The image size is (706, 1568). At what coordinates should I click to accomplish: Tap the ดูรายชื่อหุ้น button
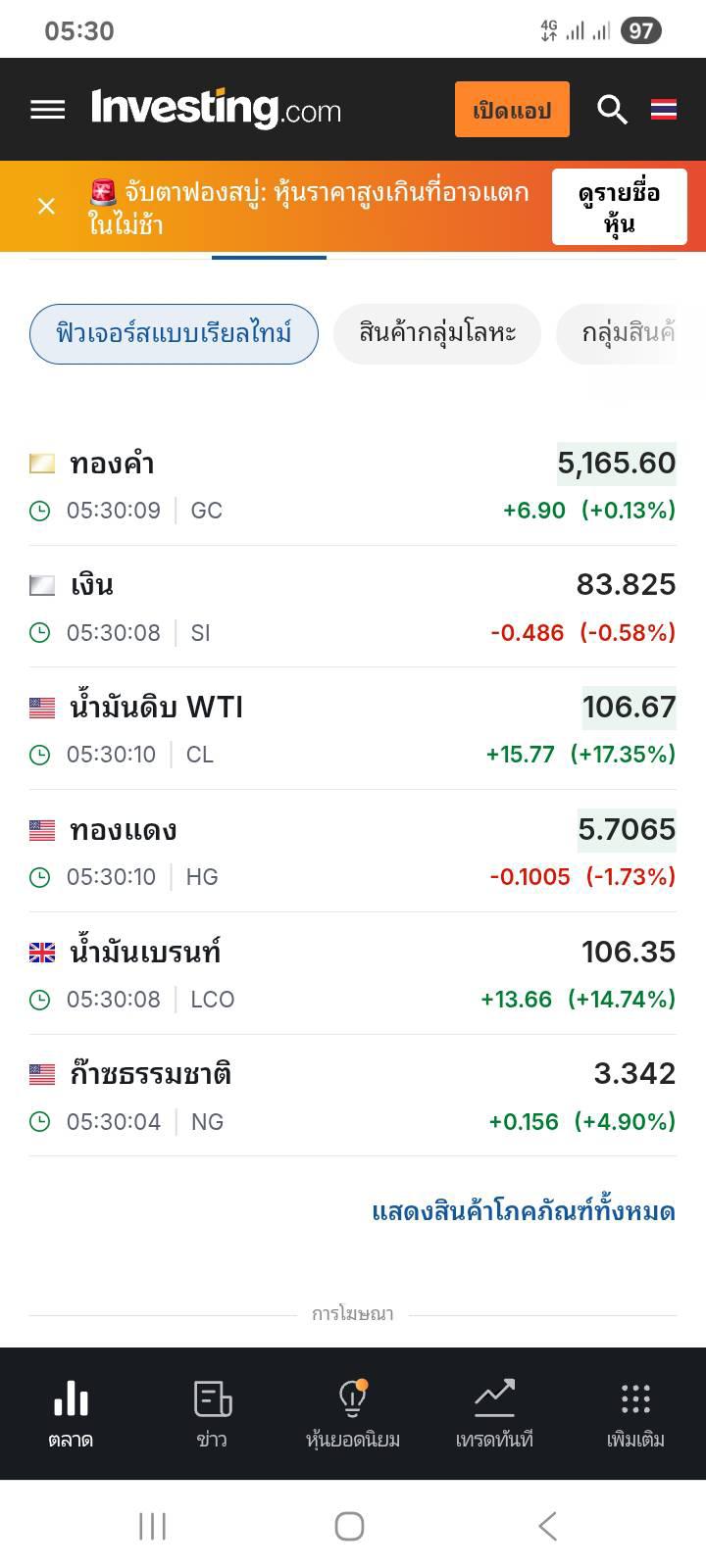tap(619, 207)
